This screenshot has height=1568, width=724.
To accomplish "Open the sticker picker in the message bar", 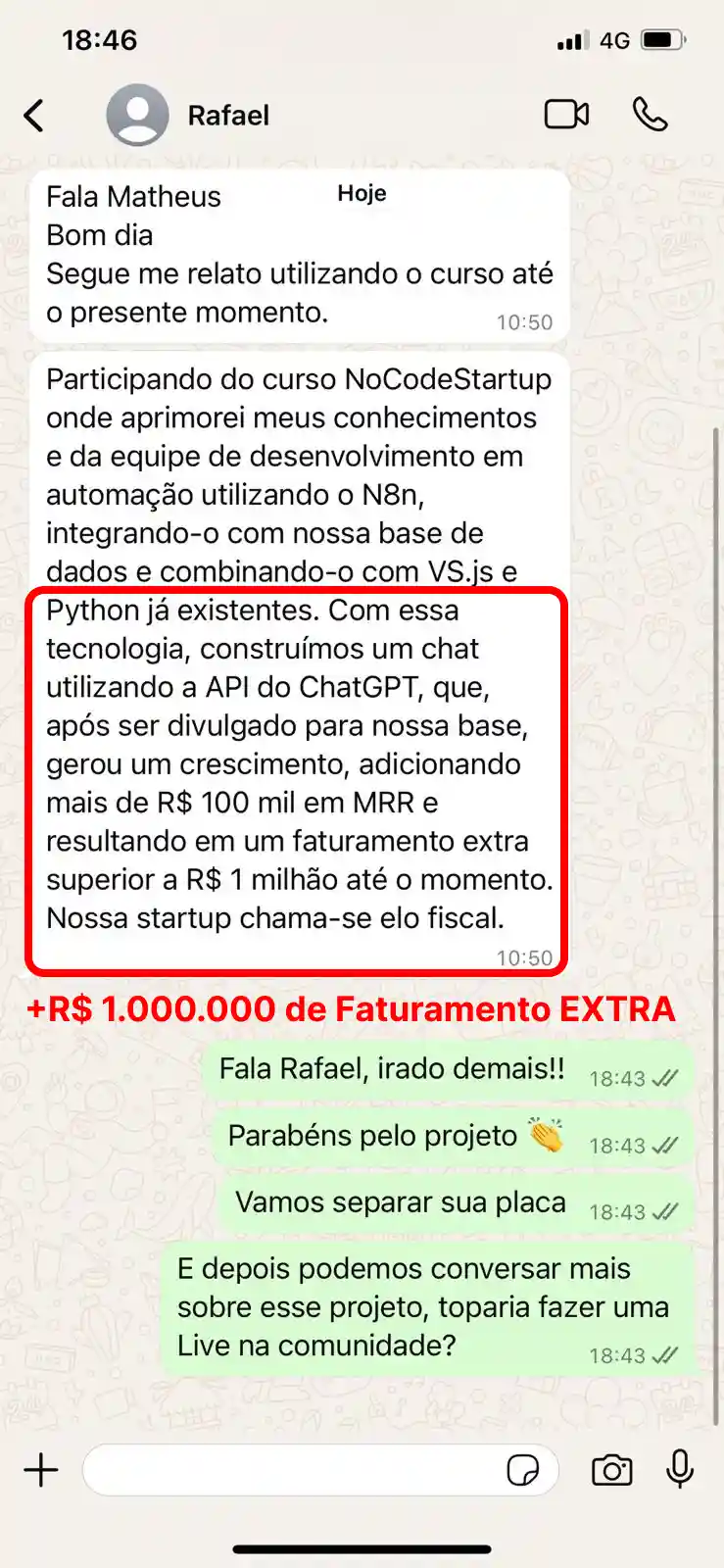I will [x=526, y=1470].
